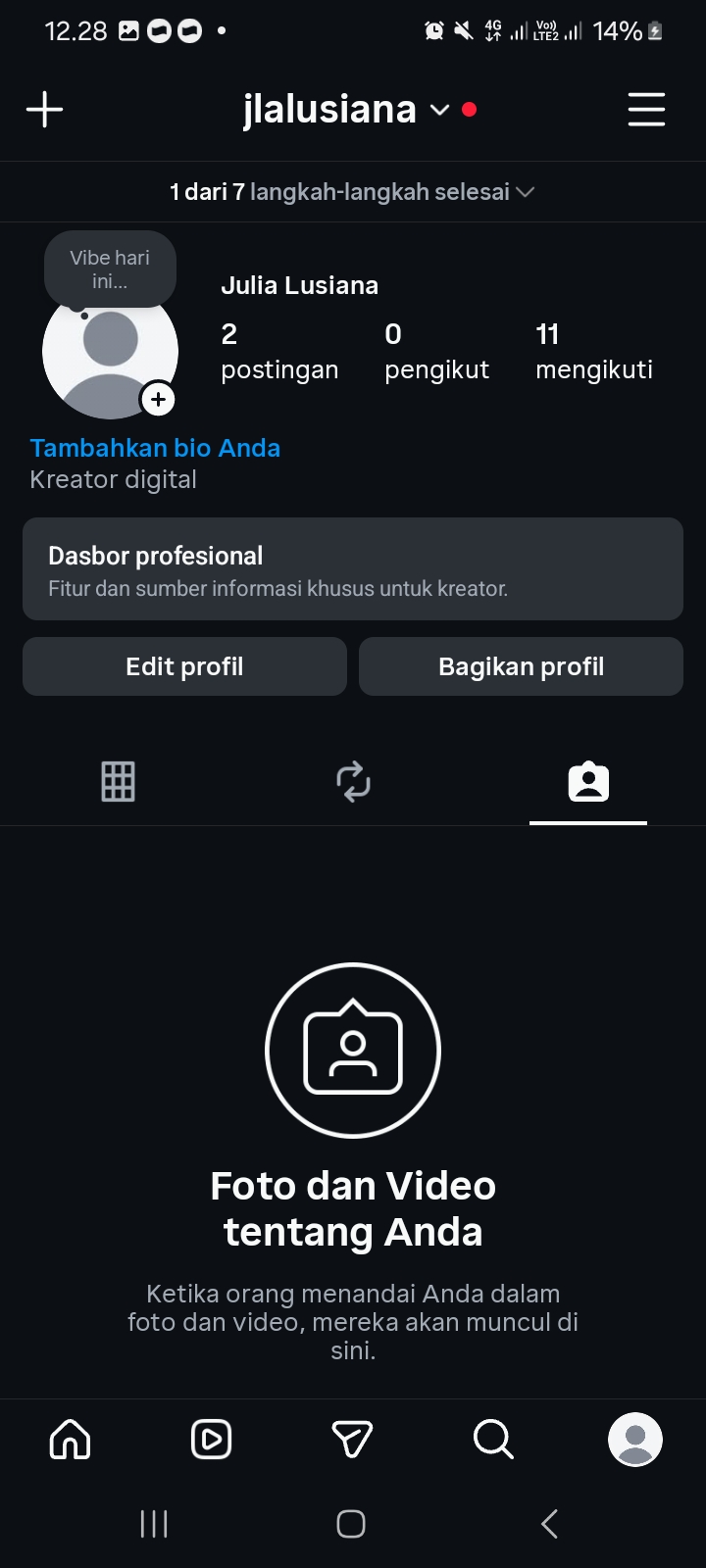View the 11 mengikuti following list

pyautogui.click(x=593, y=351)
